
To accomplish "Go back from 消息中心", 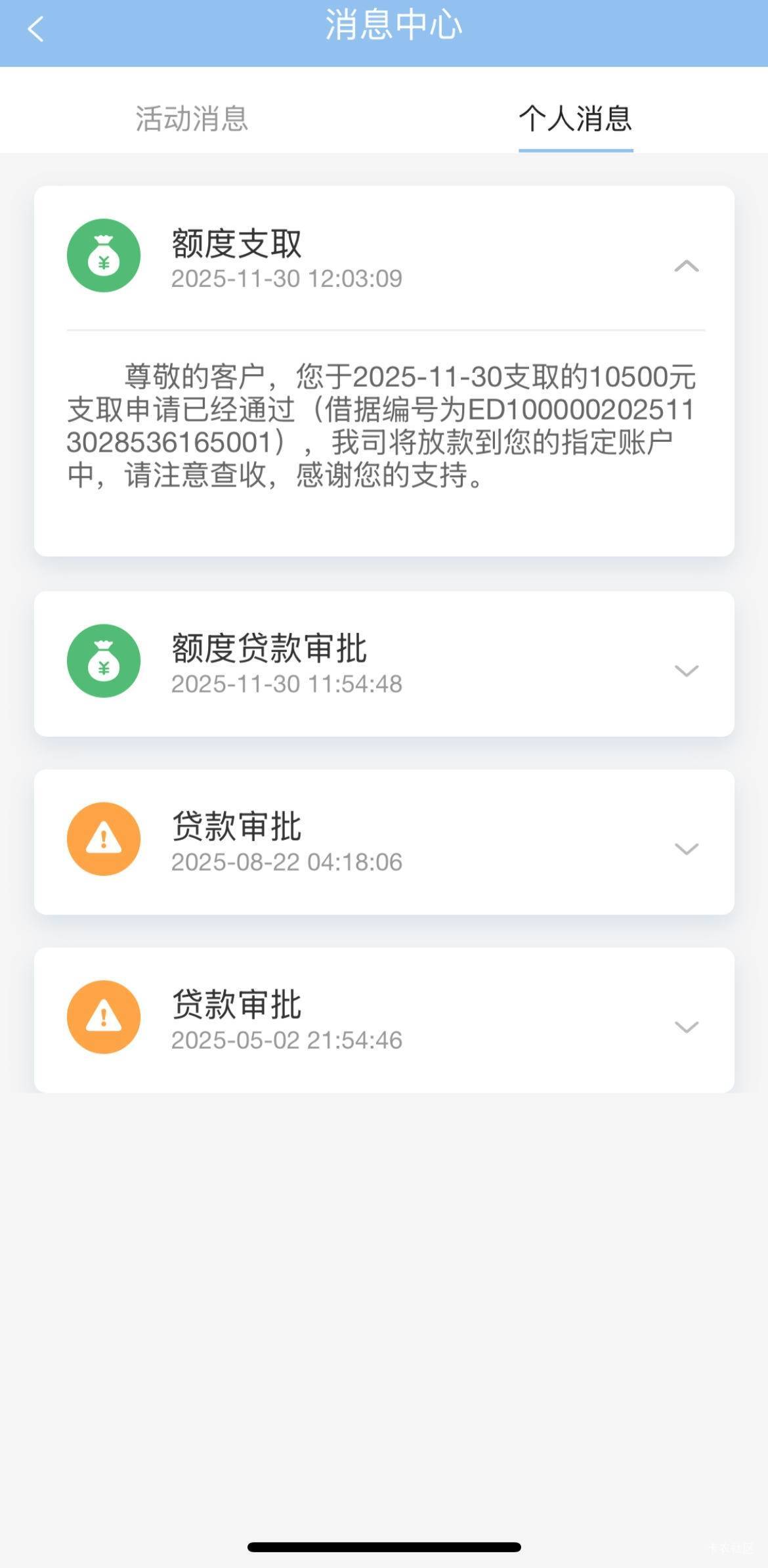I will 35,30.
